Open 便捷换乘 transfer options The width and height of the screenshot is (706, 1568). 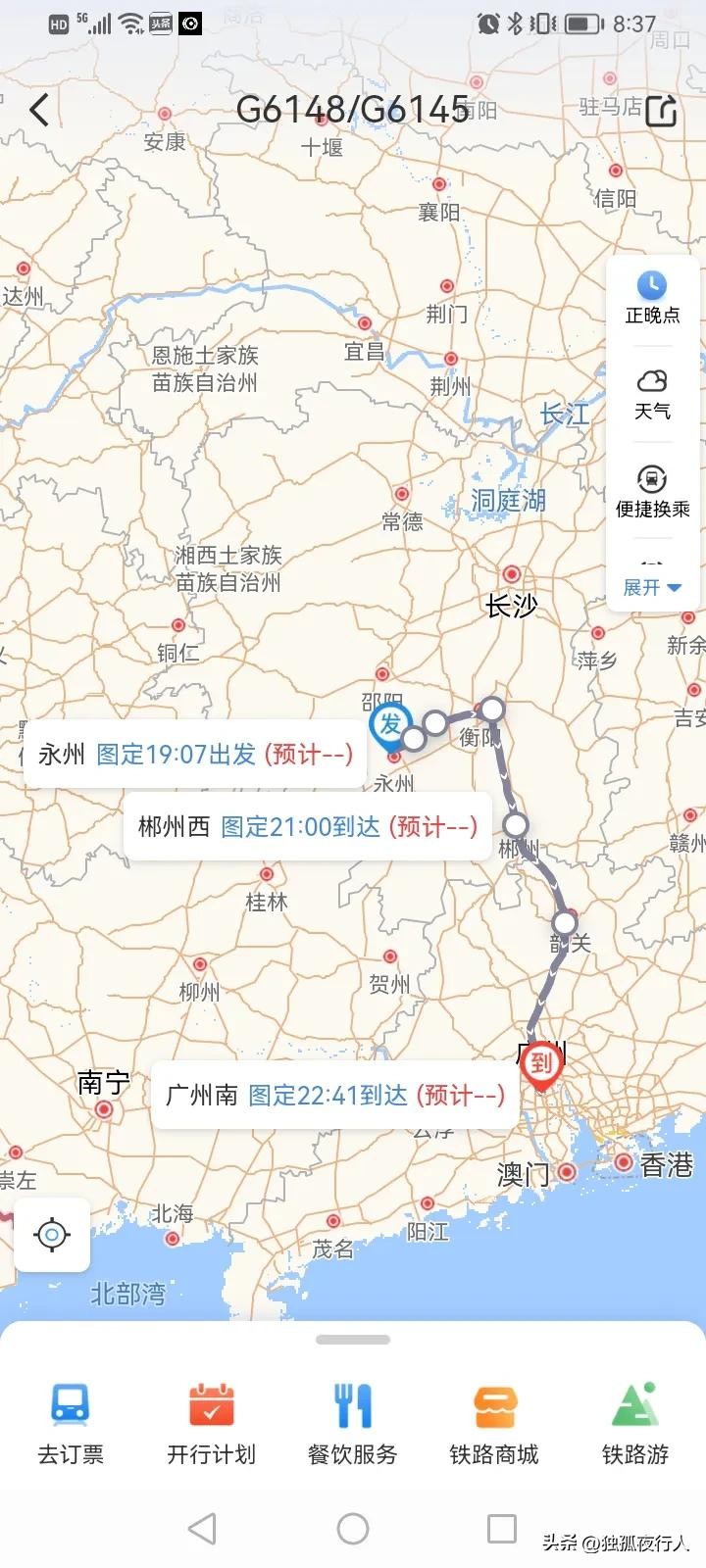652,491
